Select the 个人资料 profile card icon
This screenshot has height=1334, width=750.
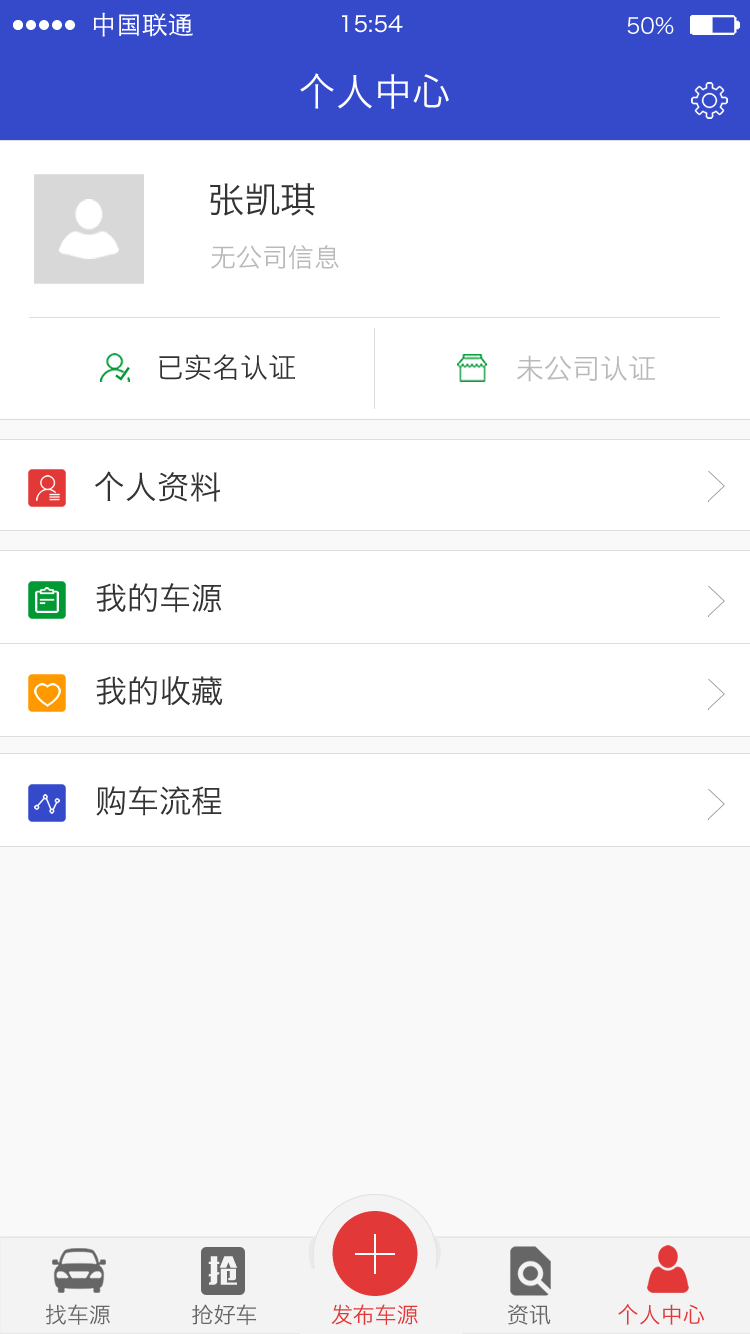tap(47, 487)
